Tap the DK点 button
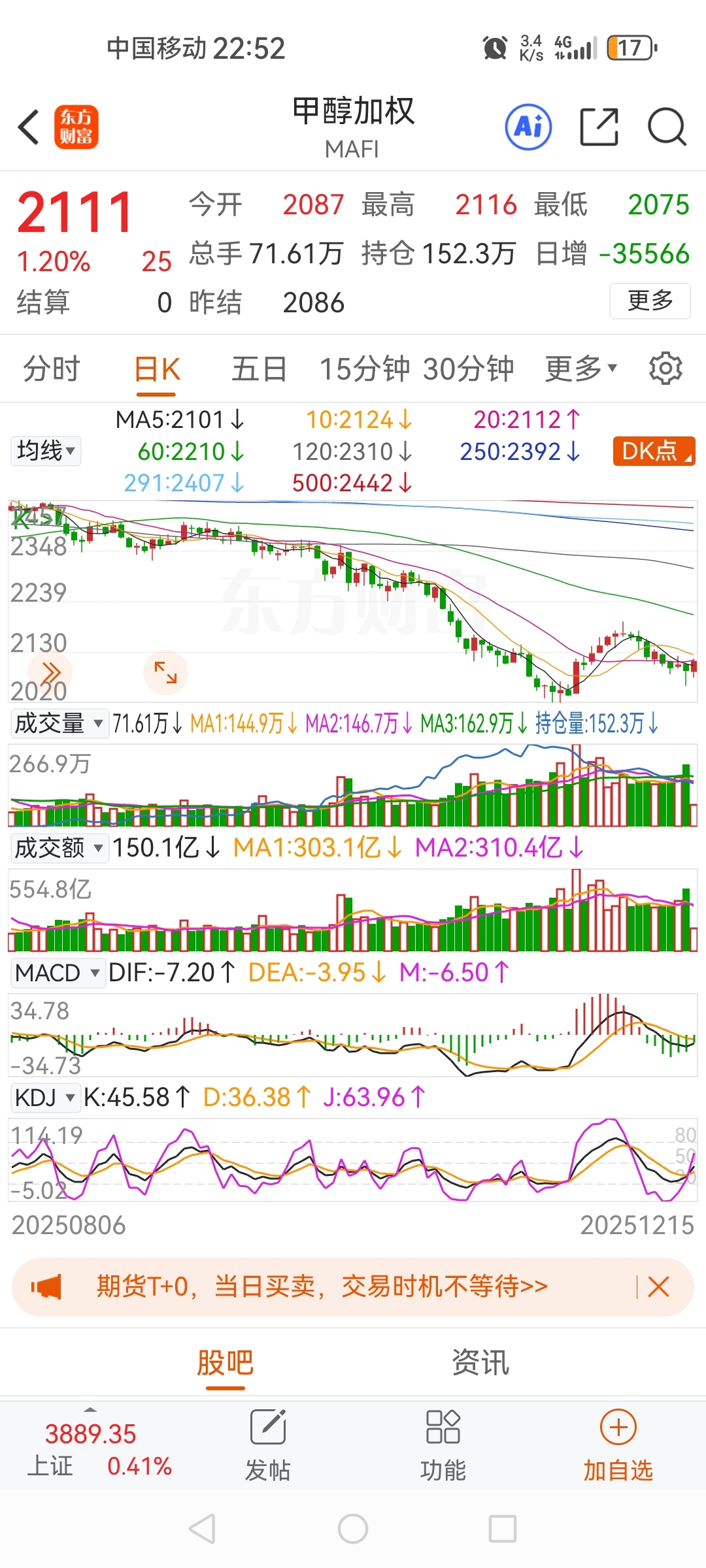Viewport: 706px width, 1568px height. tap(653, 451)
